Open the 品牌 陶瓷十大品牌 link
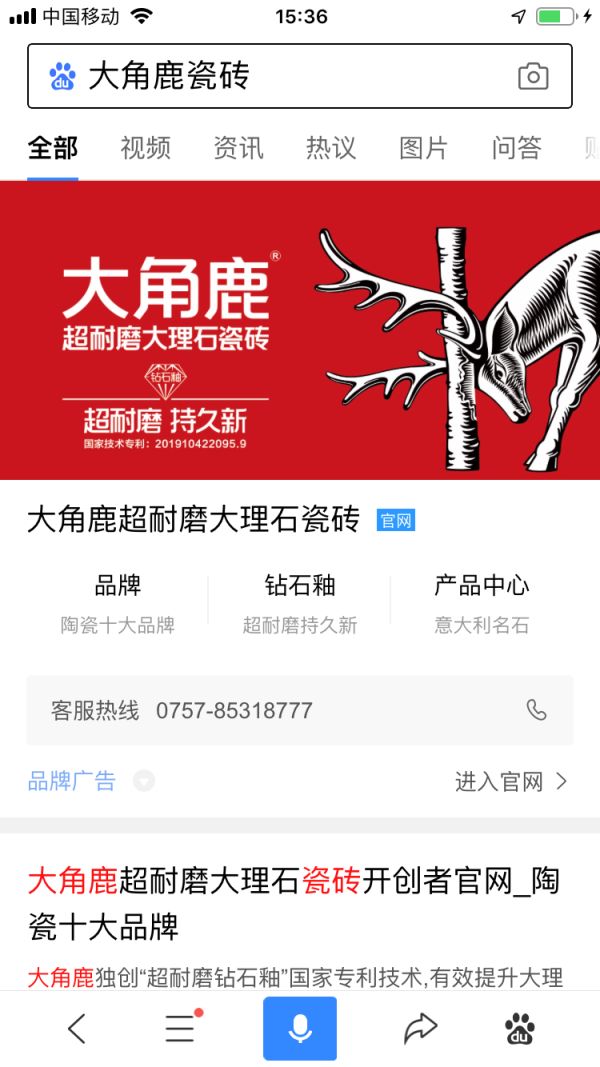 coord(118,604)
